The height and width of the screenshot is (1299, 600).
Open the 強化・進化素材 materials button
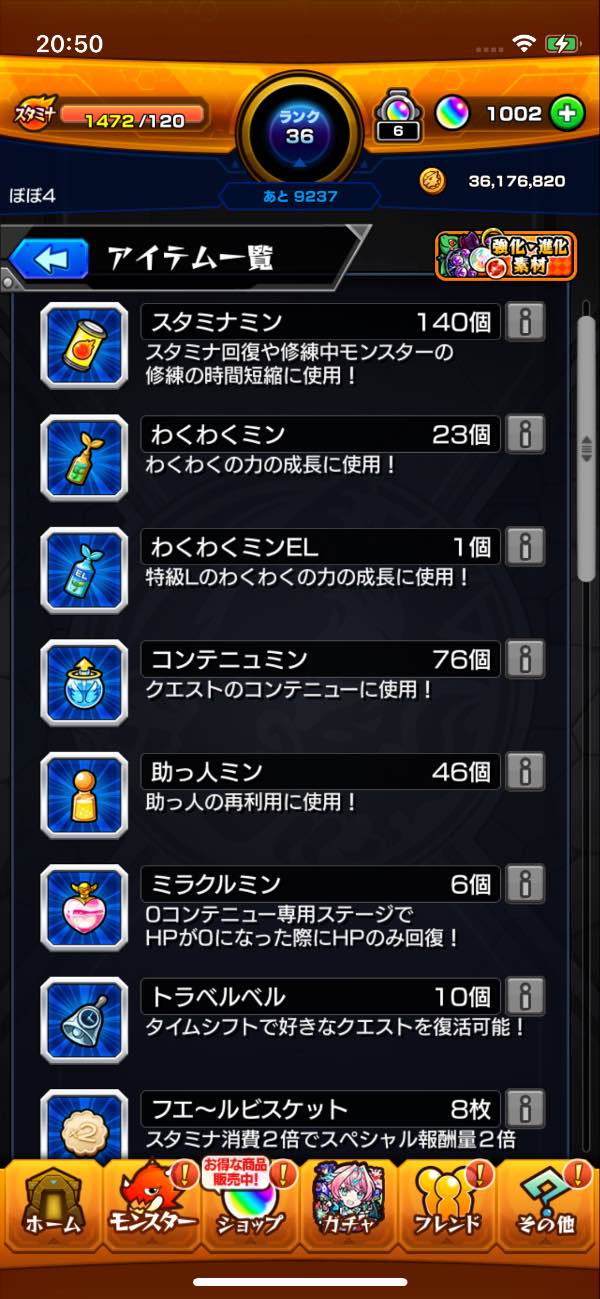point(505,257)
